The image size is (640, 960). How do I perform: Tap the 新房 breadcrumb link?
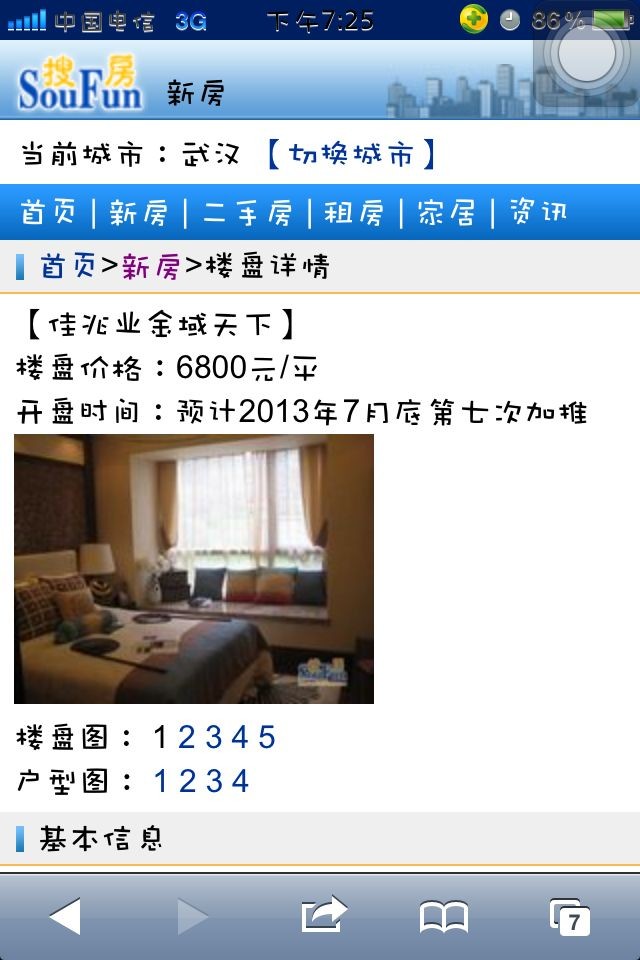tap(151, 266)
